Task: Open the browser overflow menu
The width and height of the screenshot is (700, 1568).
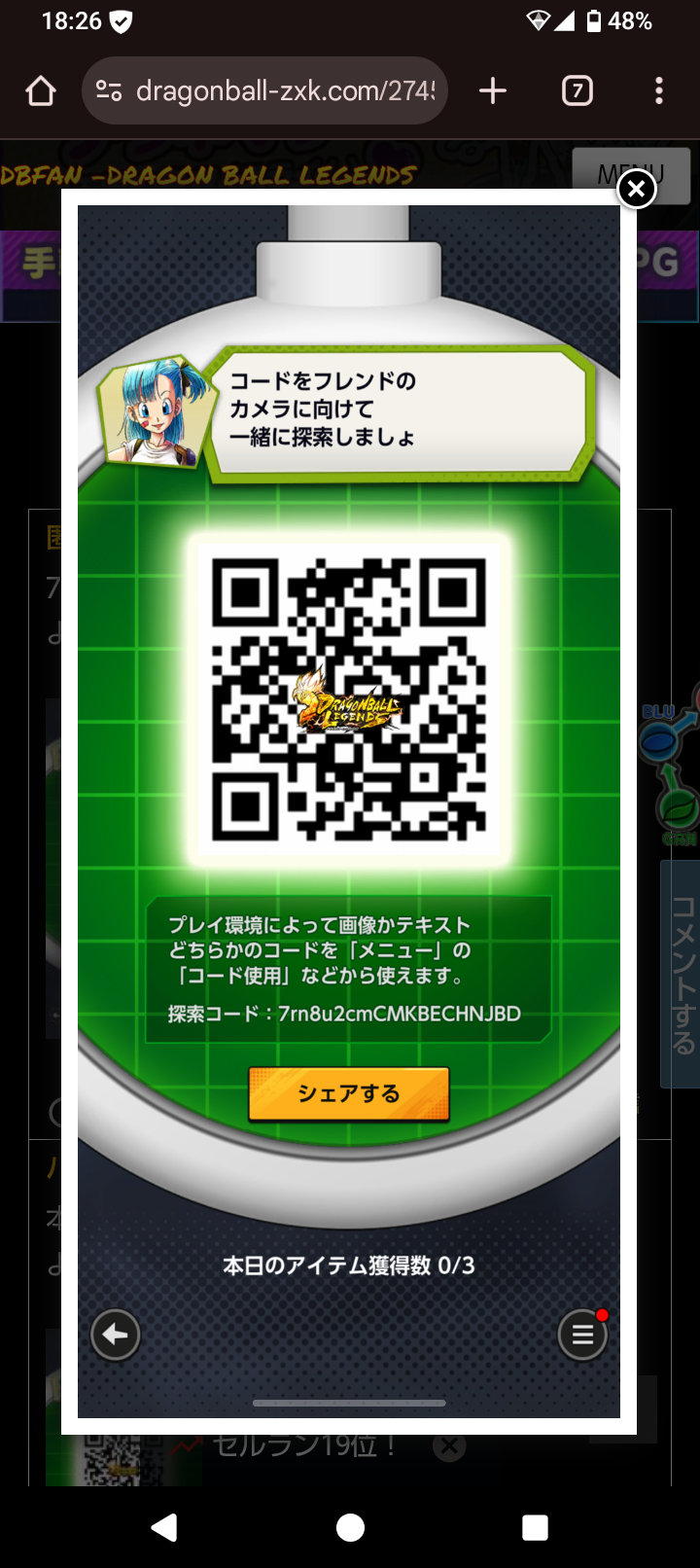Action: (x=659, y=91)
